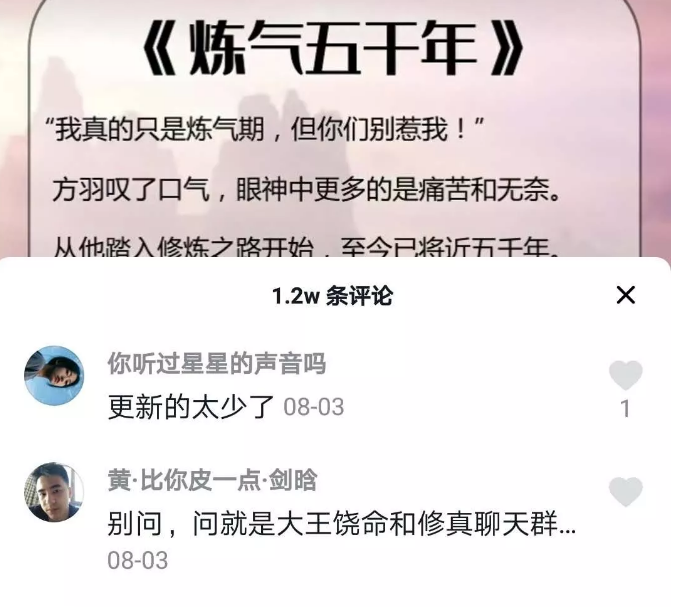
Task: Open username 你听过星星的声音吗 profile
Action: (x=216, y=364)
